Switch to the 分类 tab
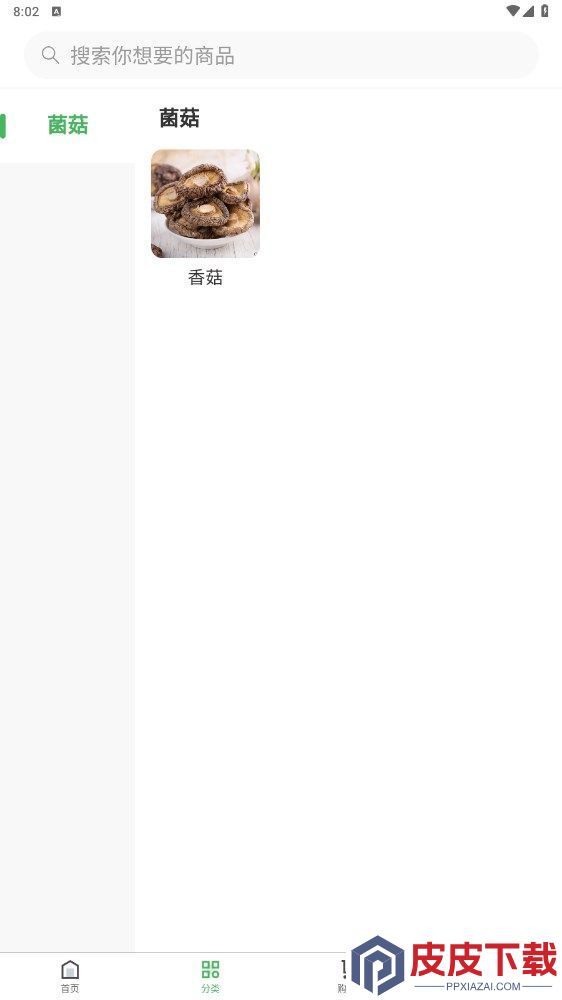The width and height of the screenshot is (562, 1000). tap(211, 977)
